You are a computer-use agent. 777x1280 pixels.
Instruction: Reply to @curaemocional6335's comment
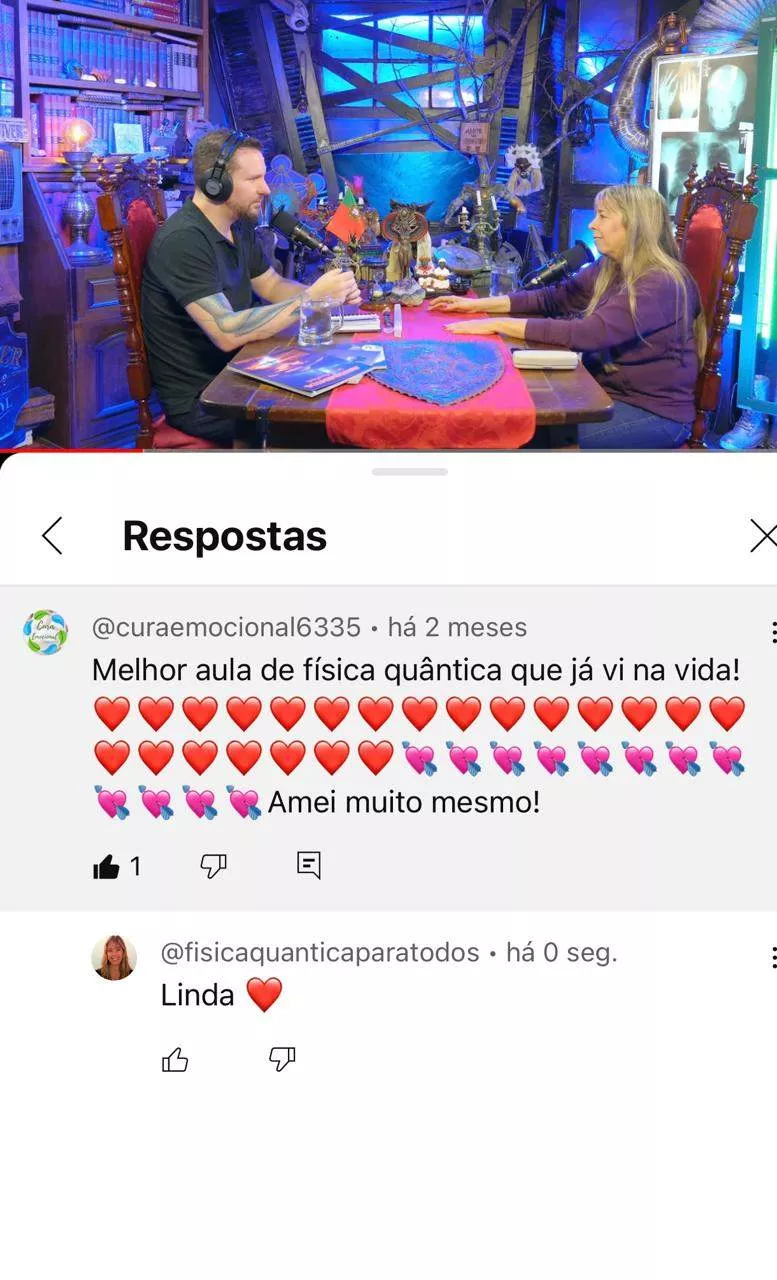point(309,865)
